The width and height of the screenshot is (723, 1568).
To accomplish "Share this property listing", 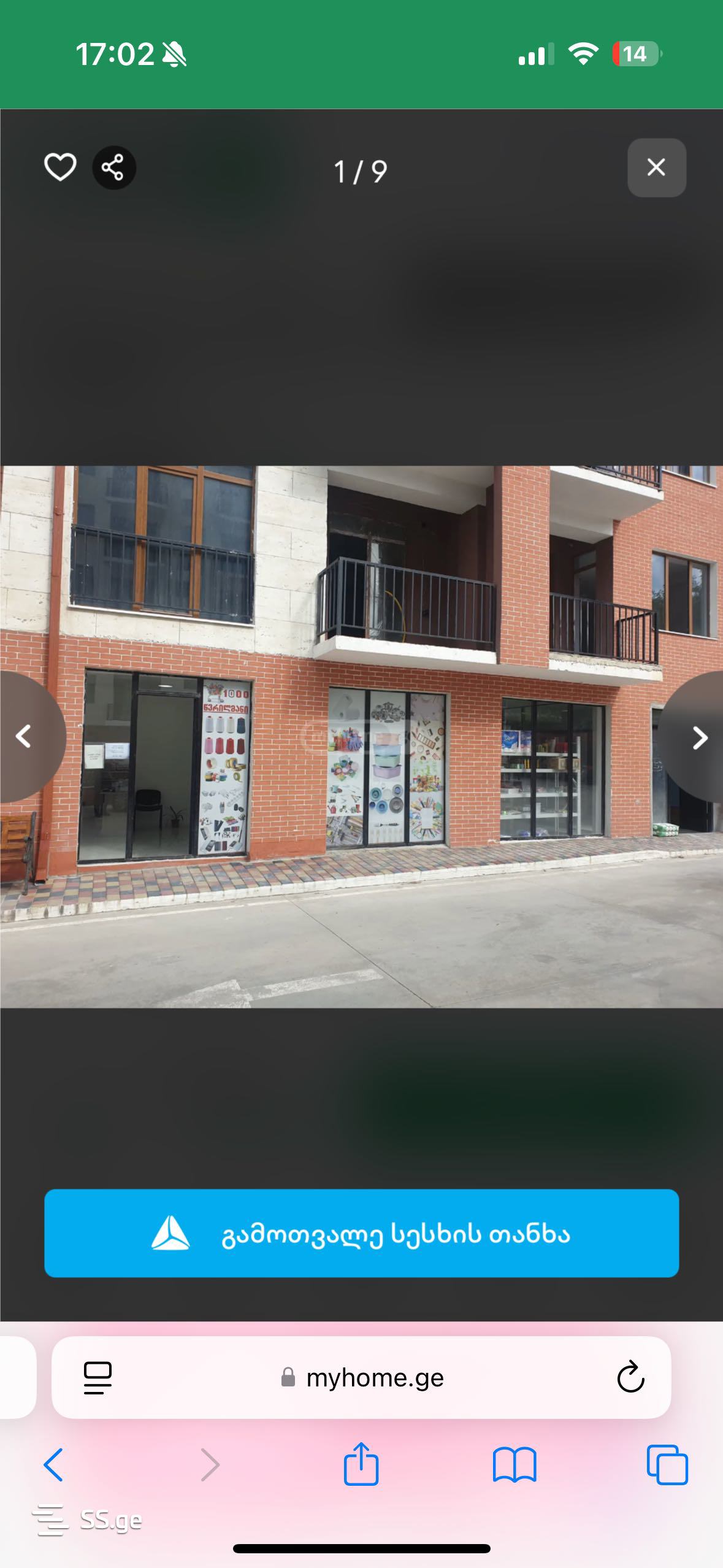I will (113, 167).
